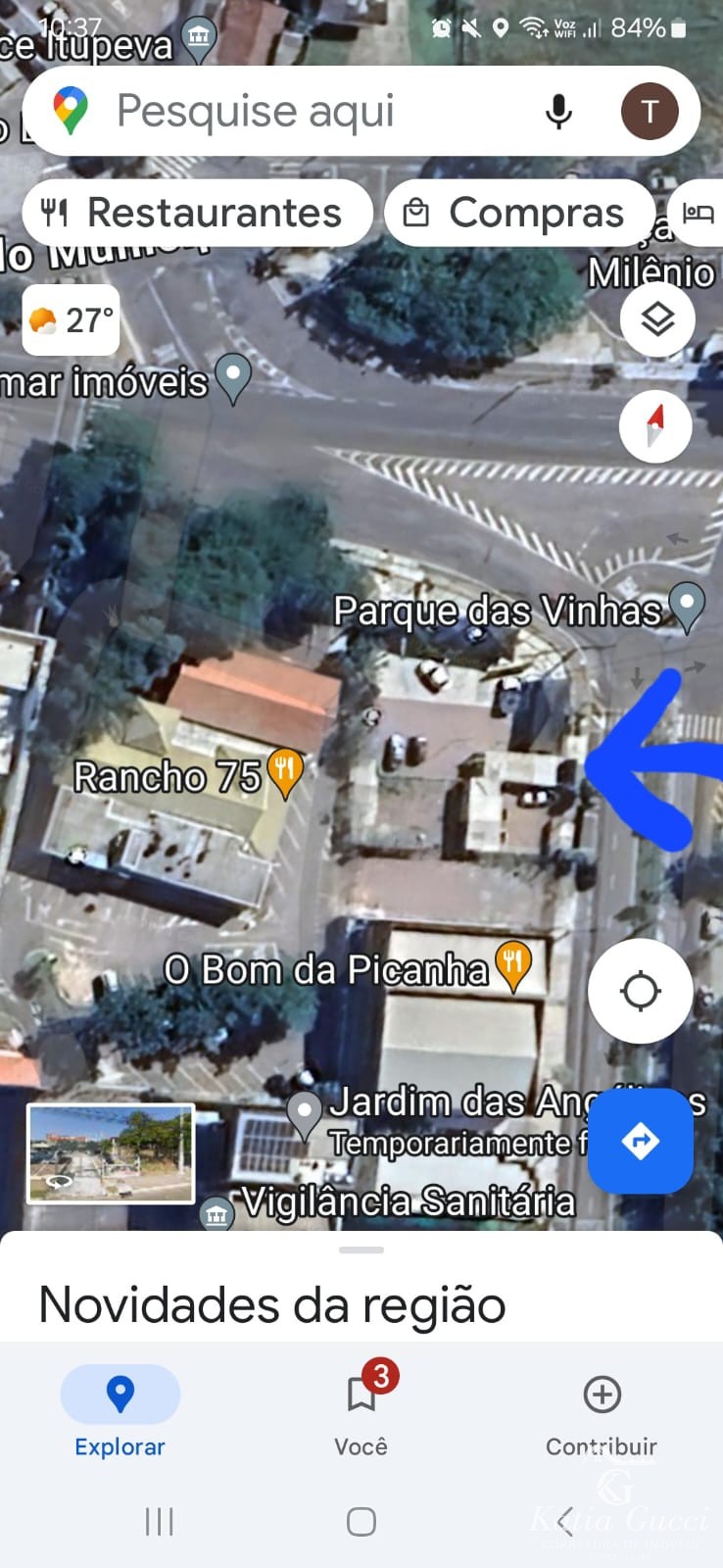This screenshot has width=723, height=1568.
Task: Center map on my location
Action: pos(641,991)
